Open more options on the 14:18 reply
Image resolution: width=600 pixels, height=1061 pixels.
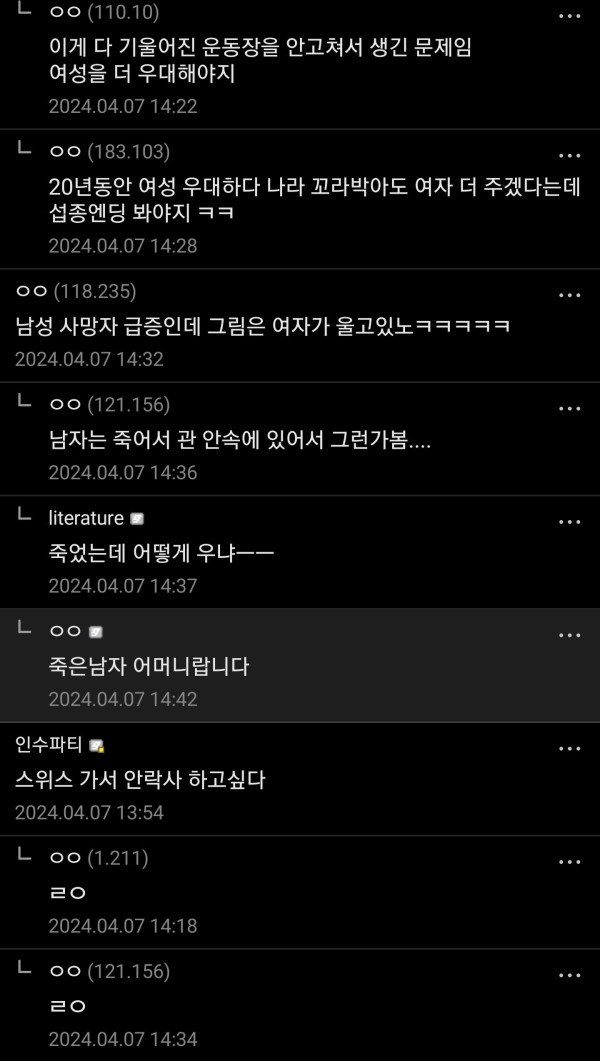point(569,861)
